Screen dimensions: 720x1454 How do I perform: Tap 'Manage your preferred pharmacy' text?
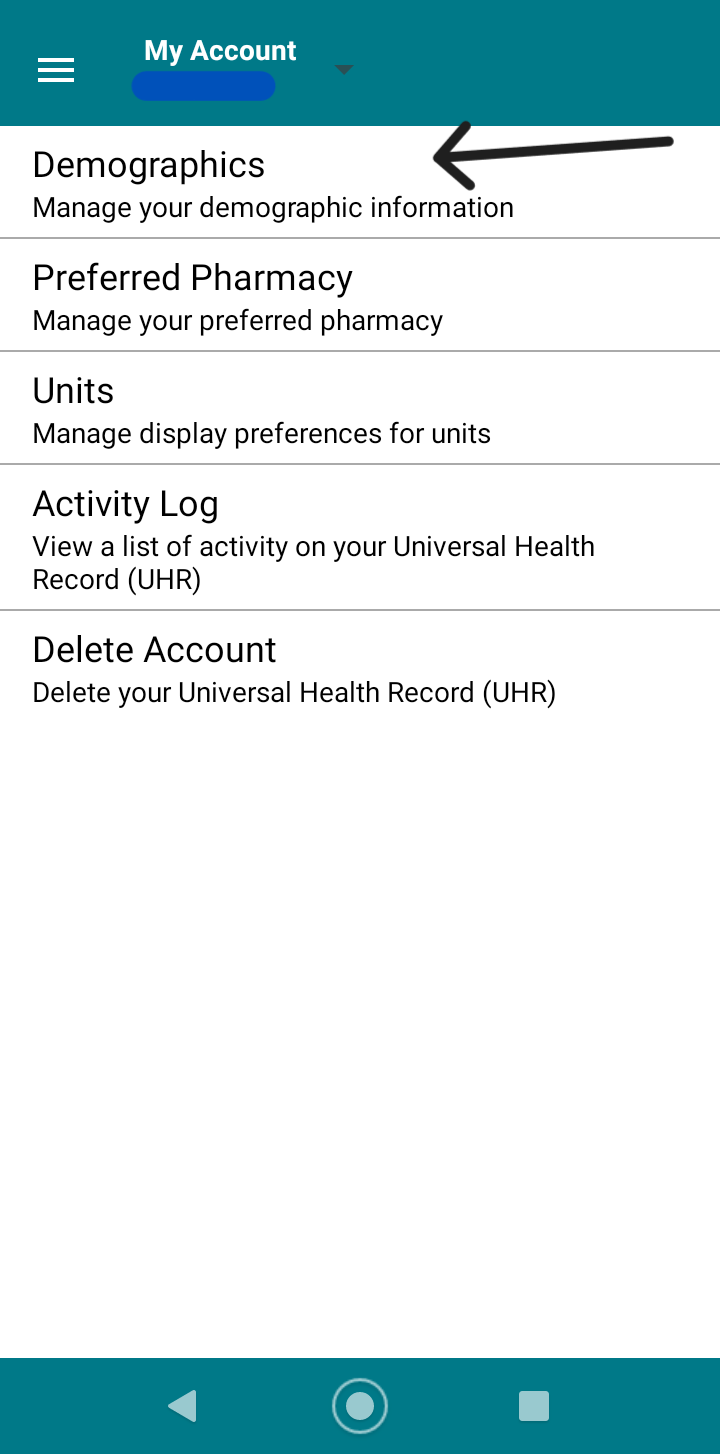tap(238, 321)
